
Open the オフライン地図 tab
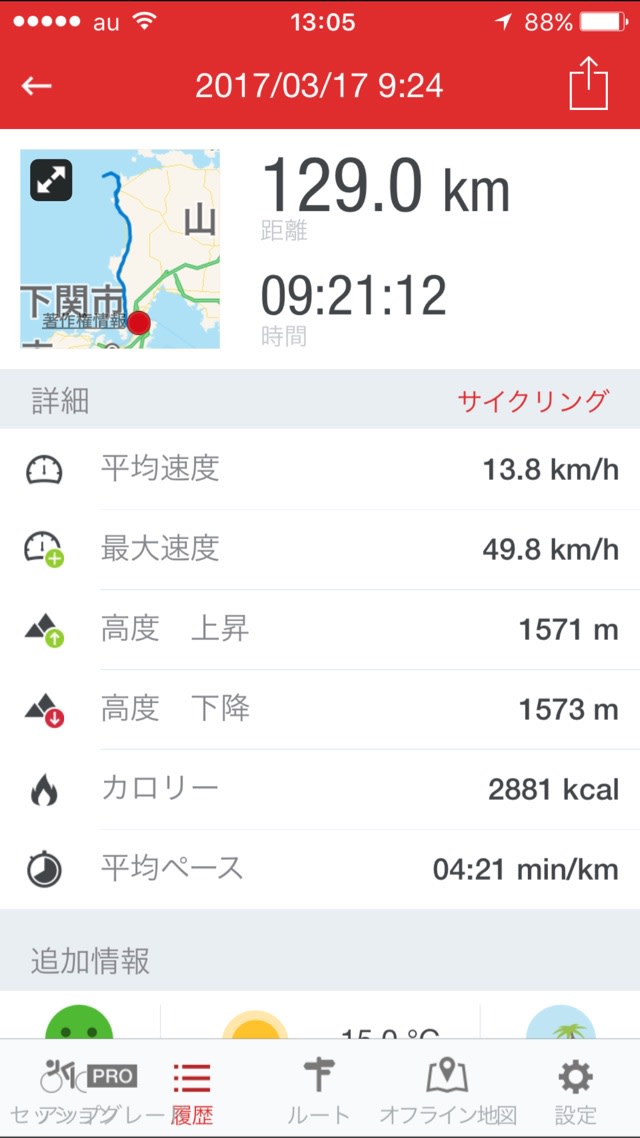coord(447,1089)
